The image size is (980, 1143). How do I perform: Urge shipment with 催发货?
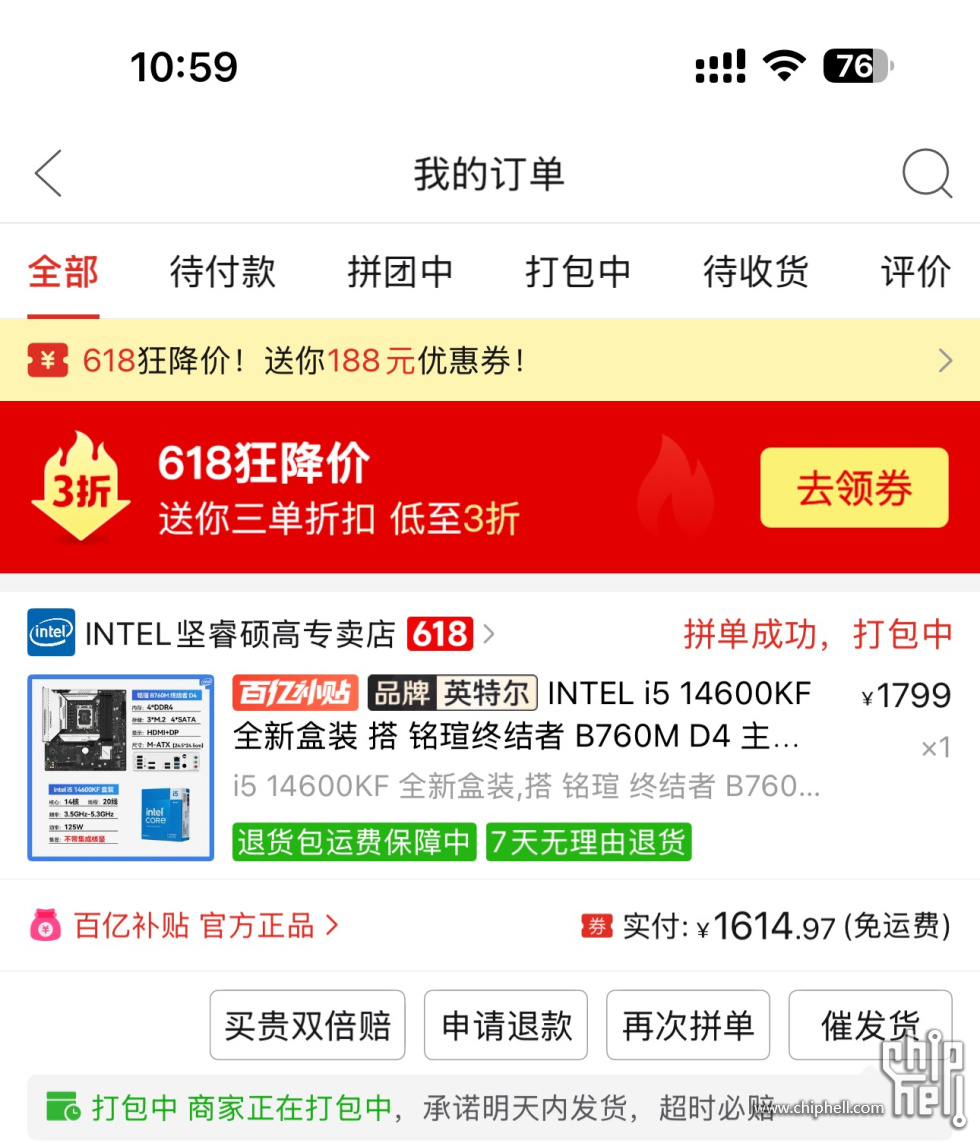pos(869,1025)
